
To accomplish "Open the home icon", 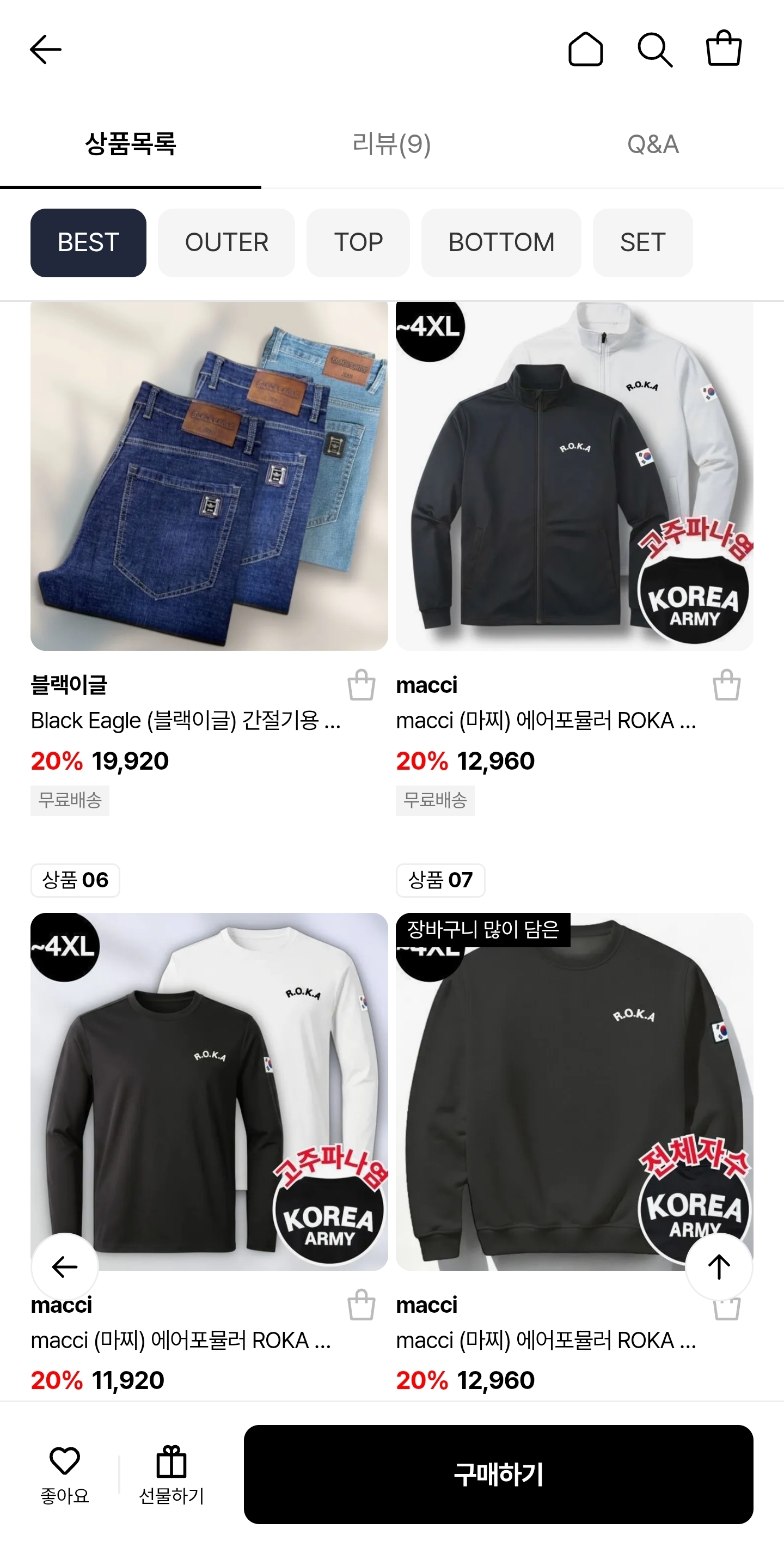I will coord(585,49).
